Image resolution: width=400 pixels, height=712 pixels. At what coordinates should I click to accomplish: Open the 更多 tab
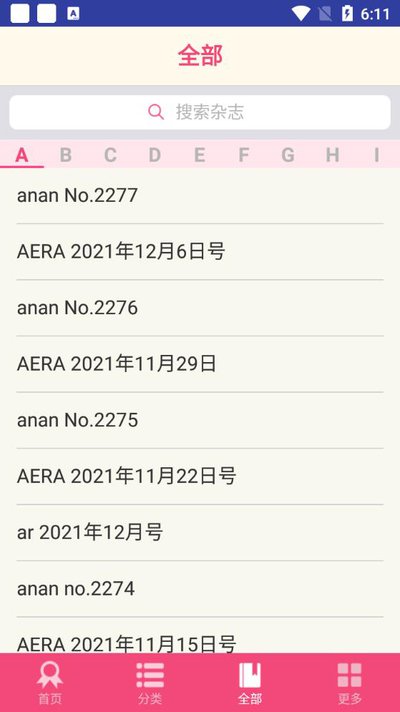click(x=350, y=682)
